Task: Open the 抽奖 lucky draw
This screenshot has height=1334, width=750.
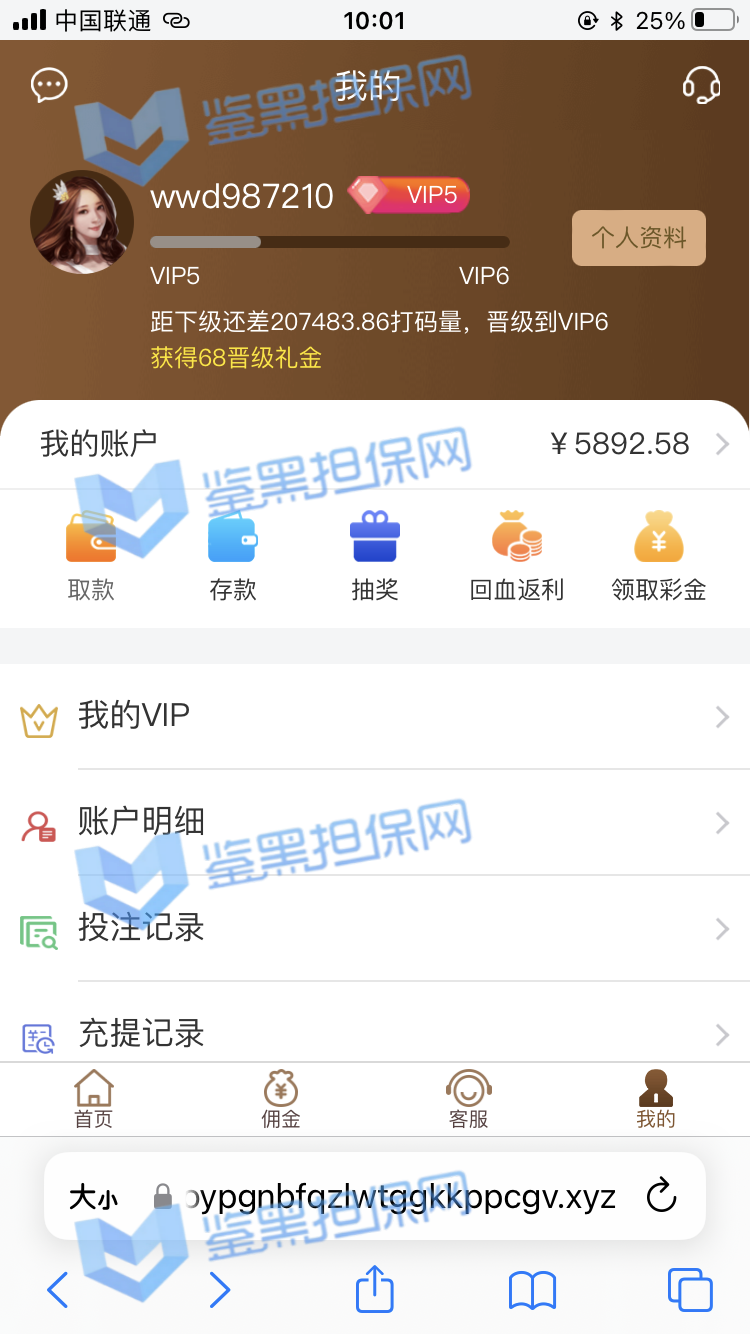Action: point(375,557)
